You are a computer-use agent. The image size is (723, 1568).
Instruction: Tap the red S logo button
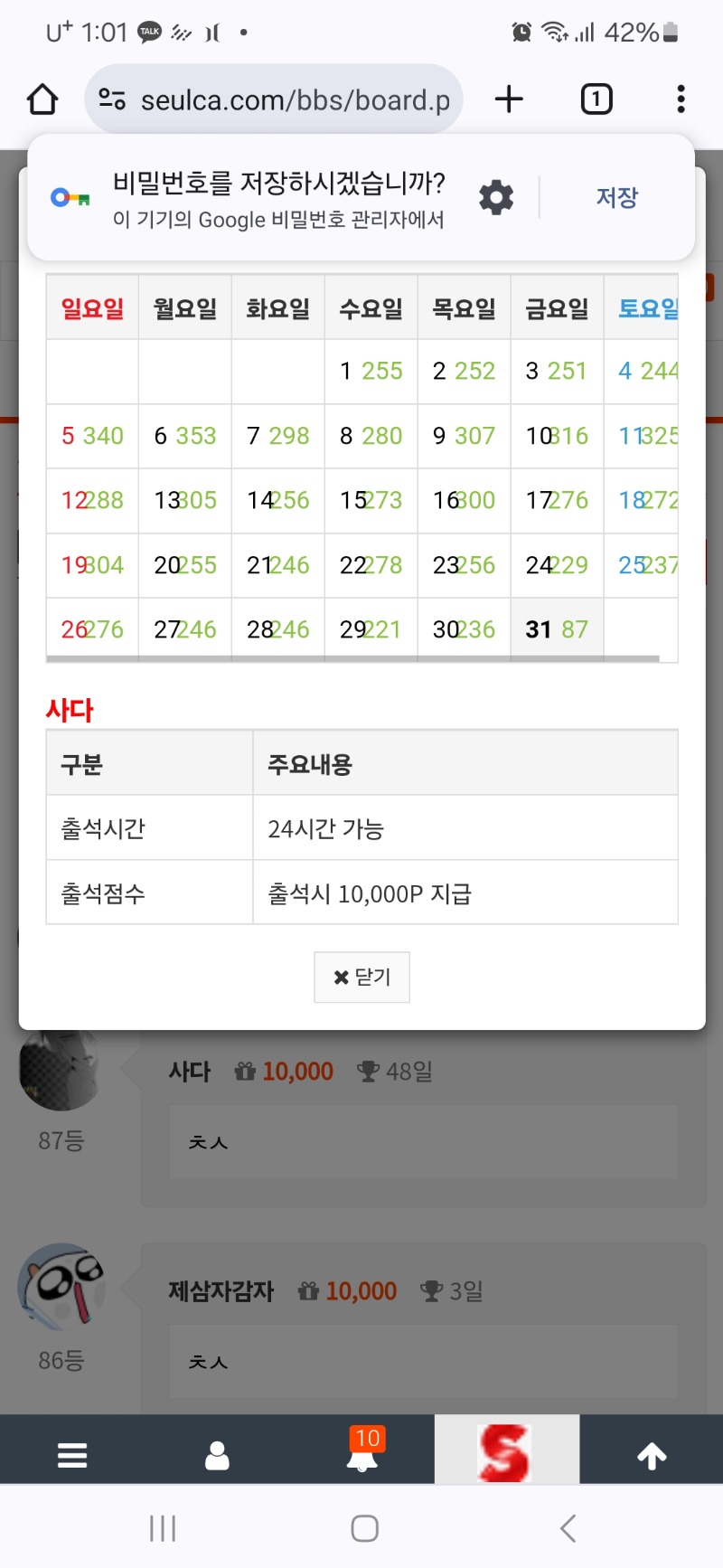click(506, 1450)
